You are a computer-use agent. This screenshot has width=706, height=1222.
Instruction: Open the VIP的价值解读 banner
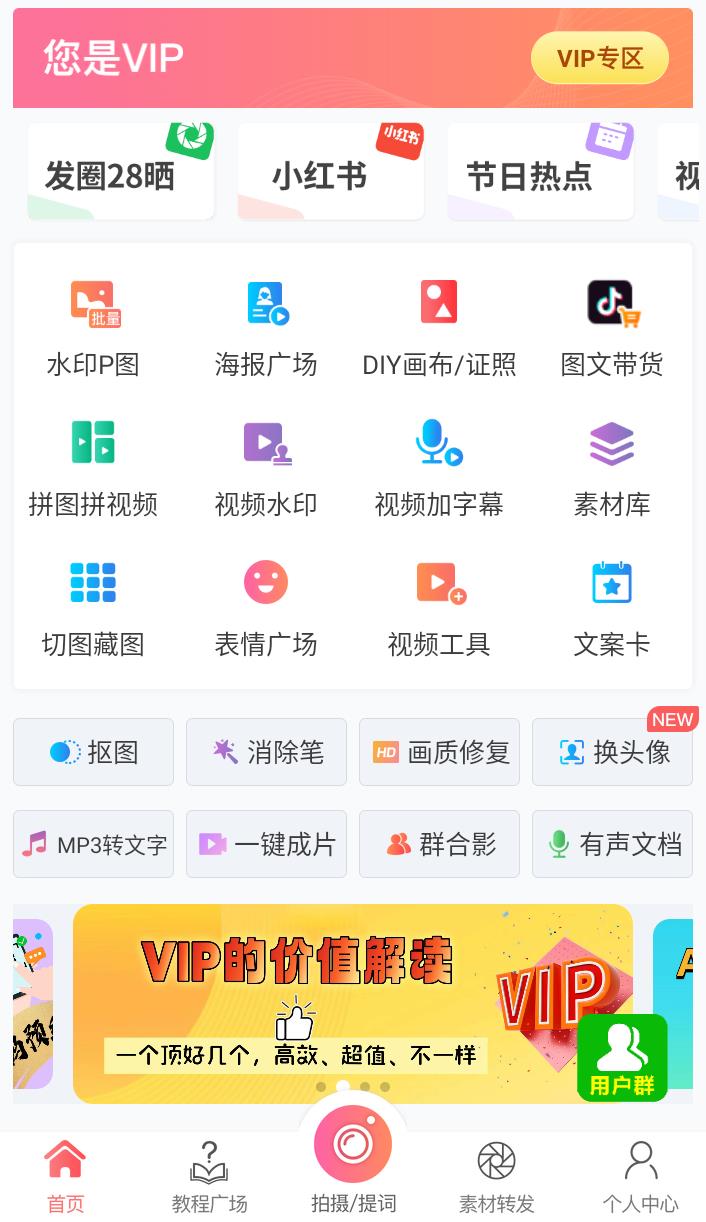tap(330, 1000)
